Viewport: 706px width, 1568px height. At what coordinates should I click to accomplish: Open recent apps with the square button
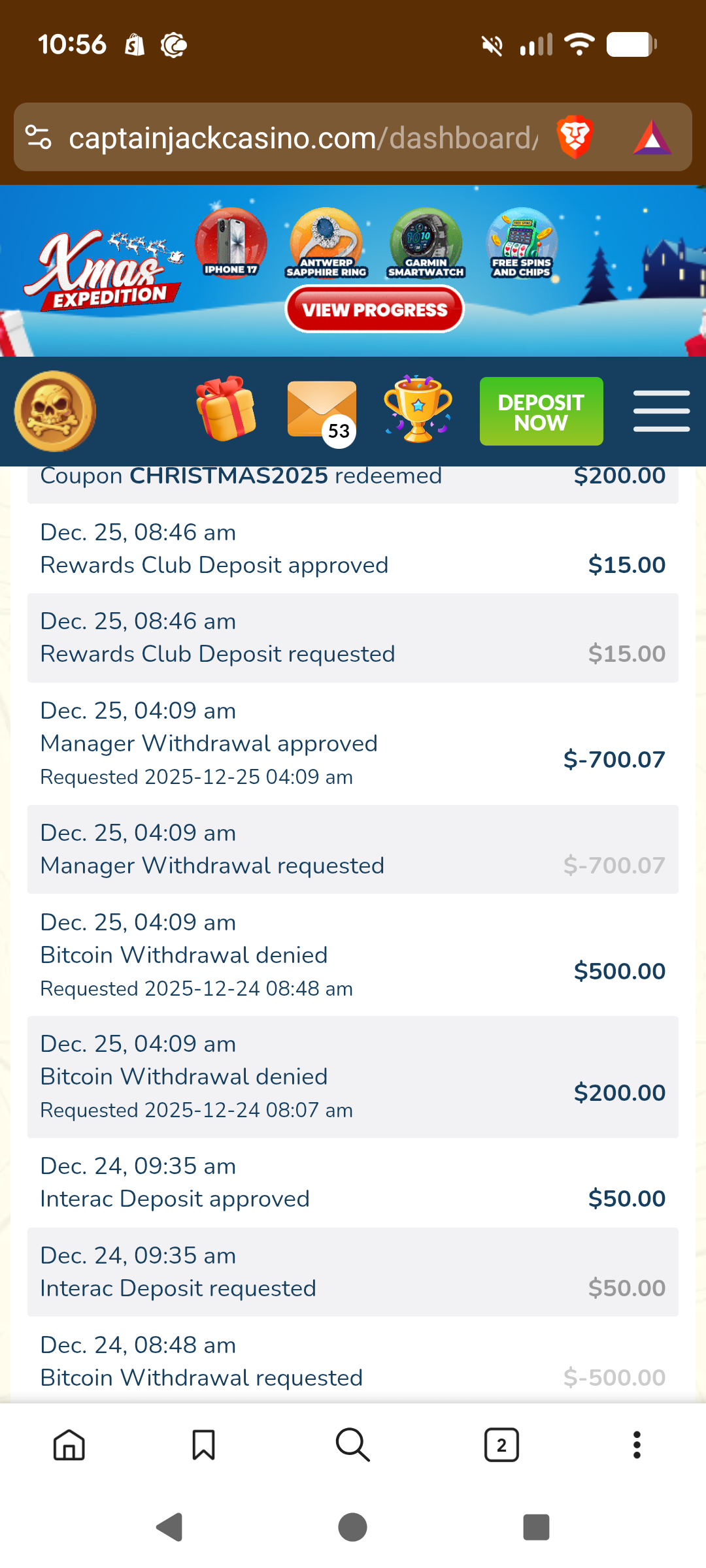click(x=536, y=1527)
